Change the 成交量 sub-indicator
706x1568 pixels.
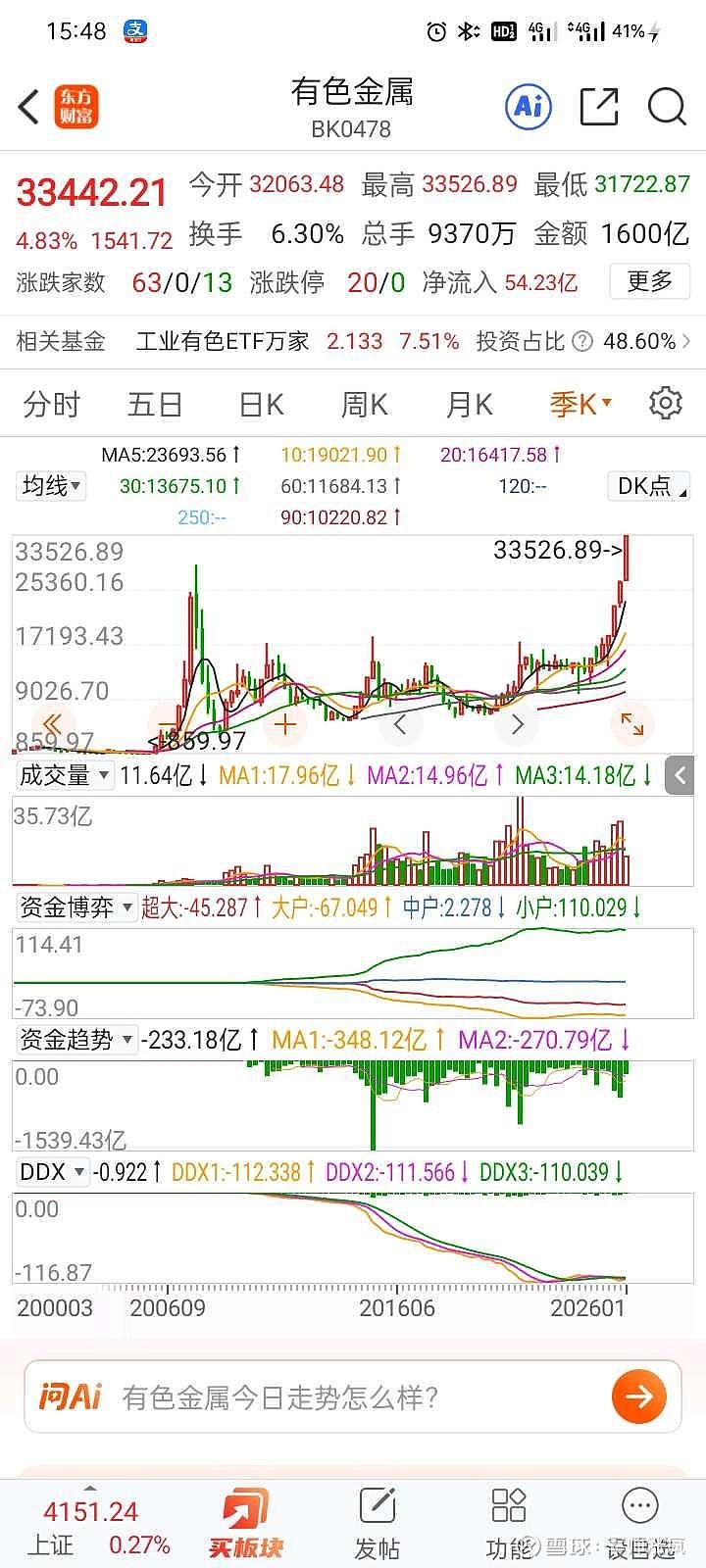pos(65,776)
